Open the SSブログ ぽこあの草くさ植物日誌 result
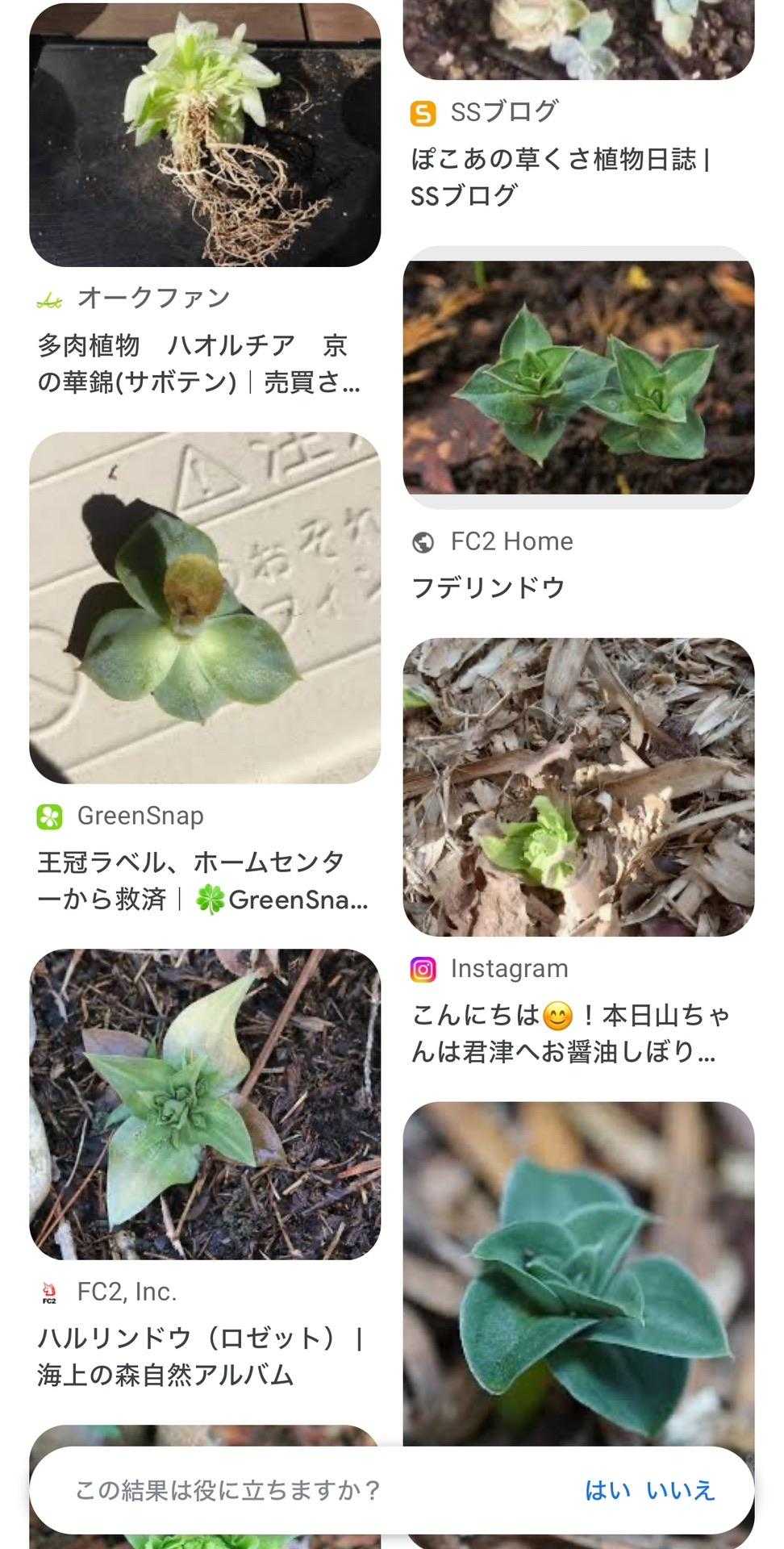 pyautogui.click(x=560, y=177)
